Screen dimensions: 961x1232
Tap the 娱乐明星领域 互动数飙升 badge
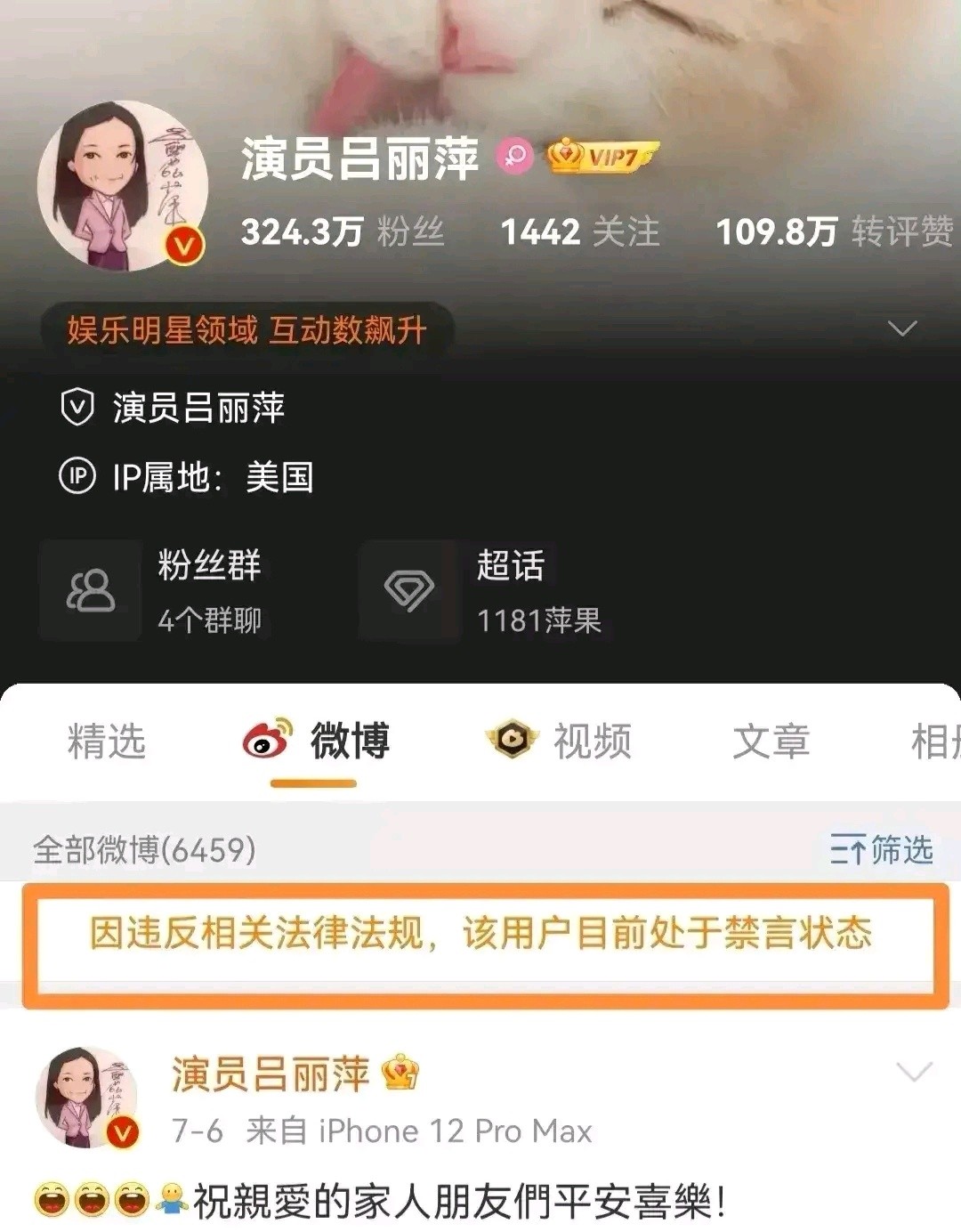pyautogui.click(x=247, y=330)
